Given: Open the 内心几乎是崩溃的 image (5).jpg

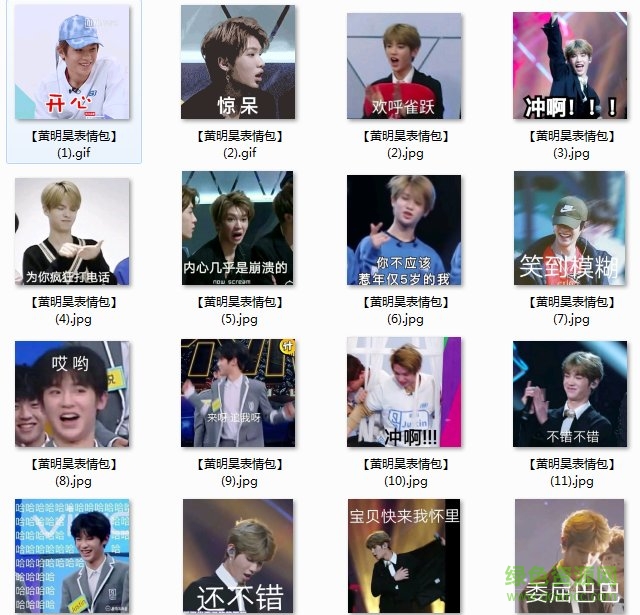Looking at the screenshot, I should tap(238, 228).
